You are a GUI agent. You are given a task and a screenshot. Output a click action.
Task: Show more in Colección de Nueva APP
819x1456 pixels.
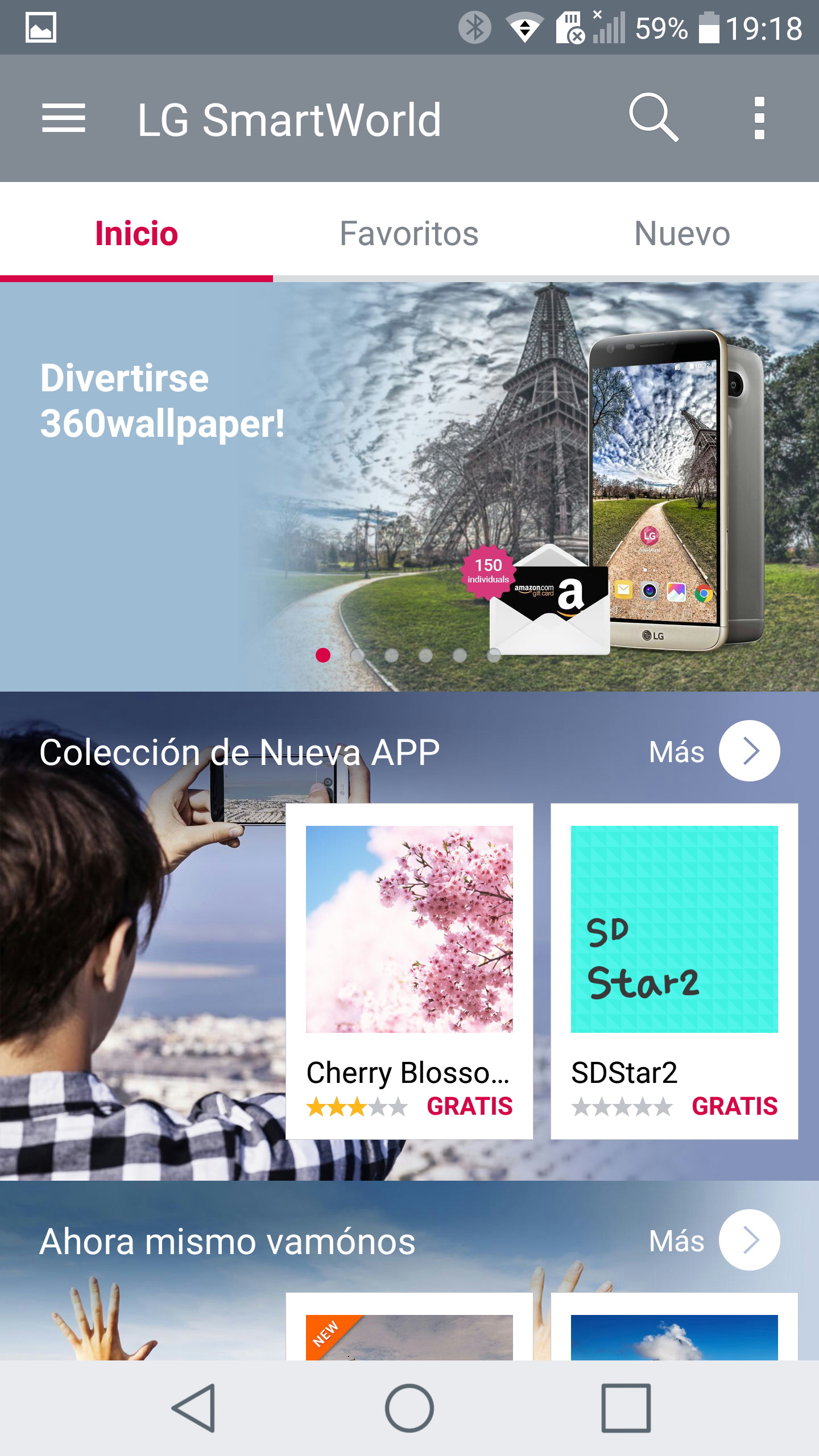pyautogui.click(x=748, y=751)
